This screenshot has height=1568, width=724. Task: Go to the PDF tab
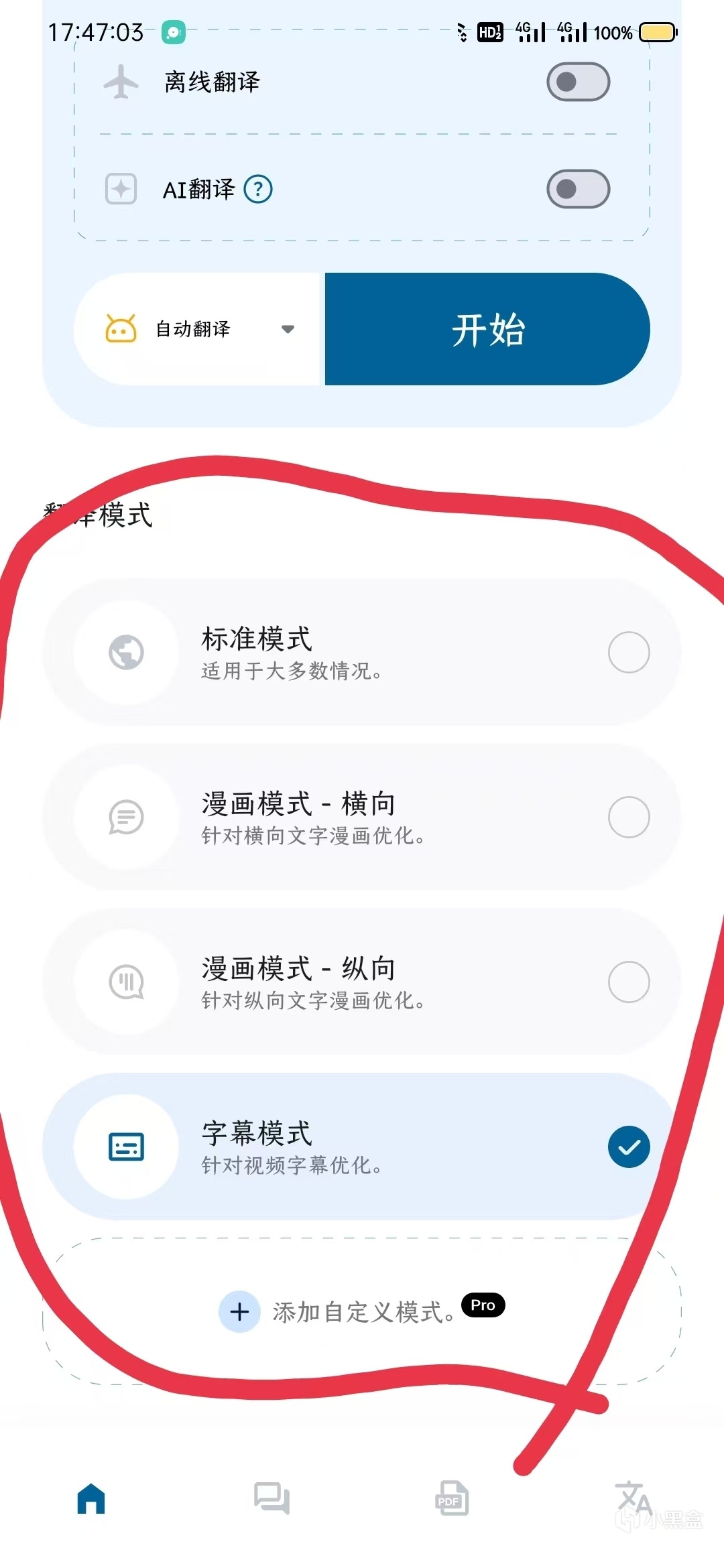(452, 1498)
